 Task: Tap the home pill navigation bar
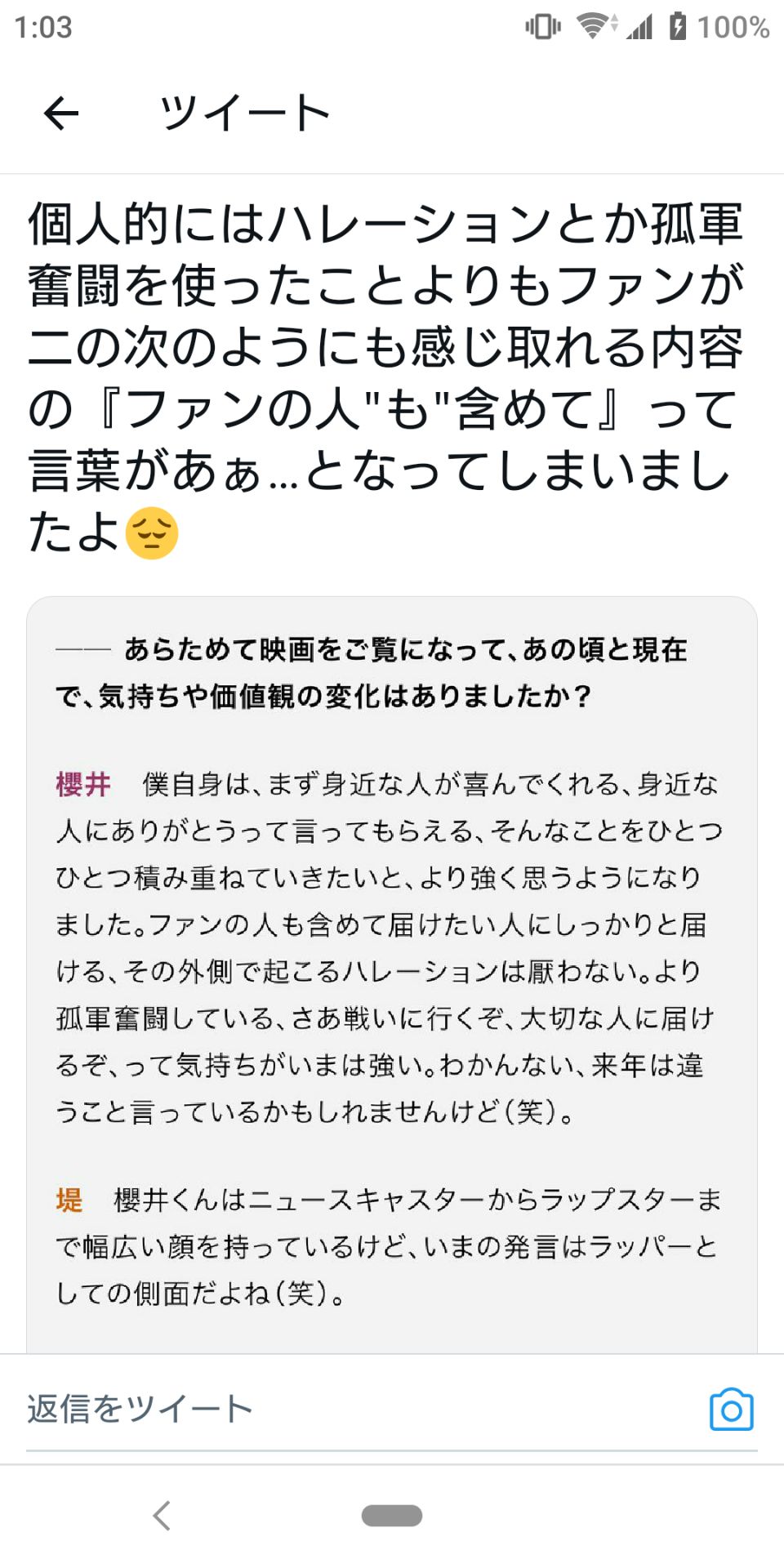pyautogui.click(x=391, y=1515)
